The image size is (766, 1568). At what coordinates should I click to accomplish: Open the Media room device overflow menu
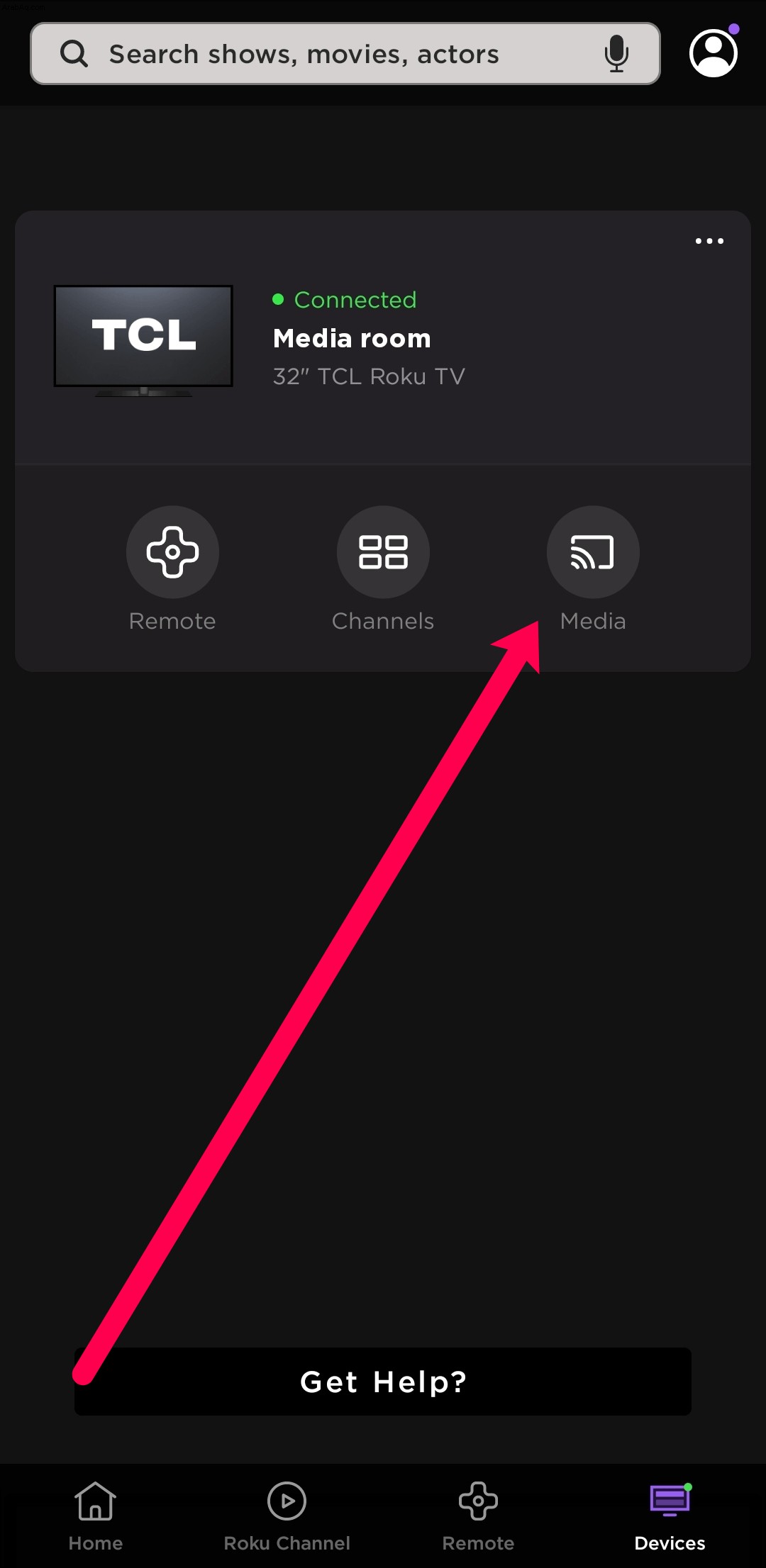(x=709, y=241)
